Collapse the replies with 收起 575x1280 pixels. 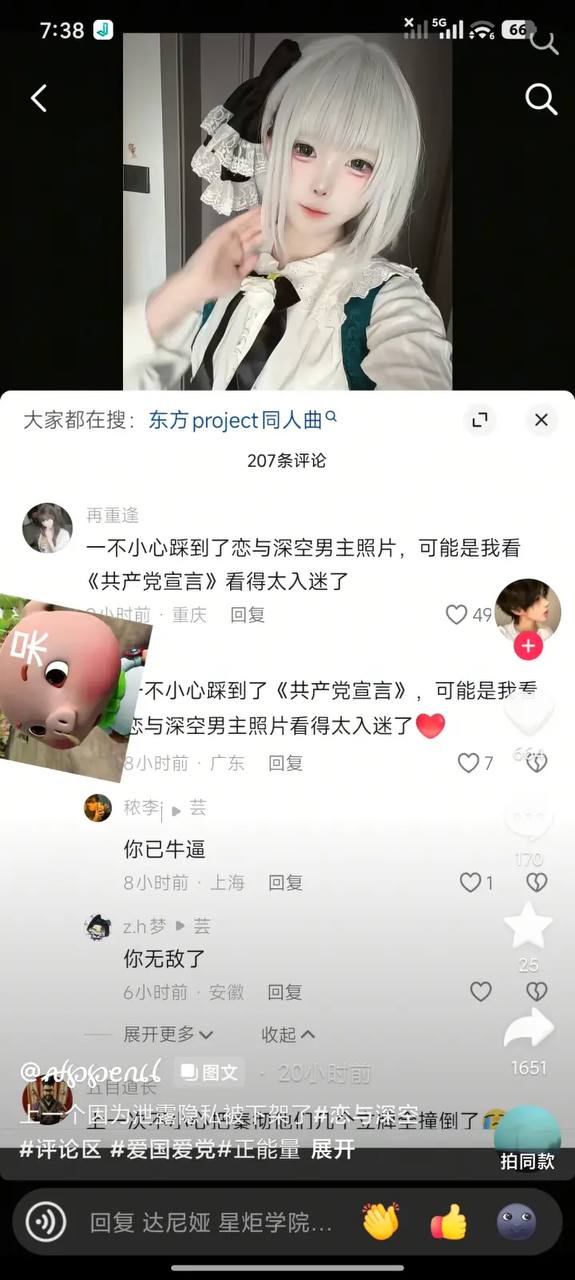pyautogui.click(x=288, y=1034)
